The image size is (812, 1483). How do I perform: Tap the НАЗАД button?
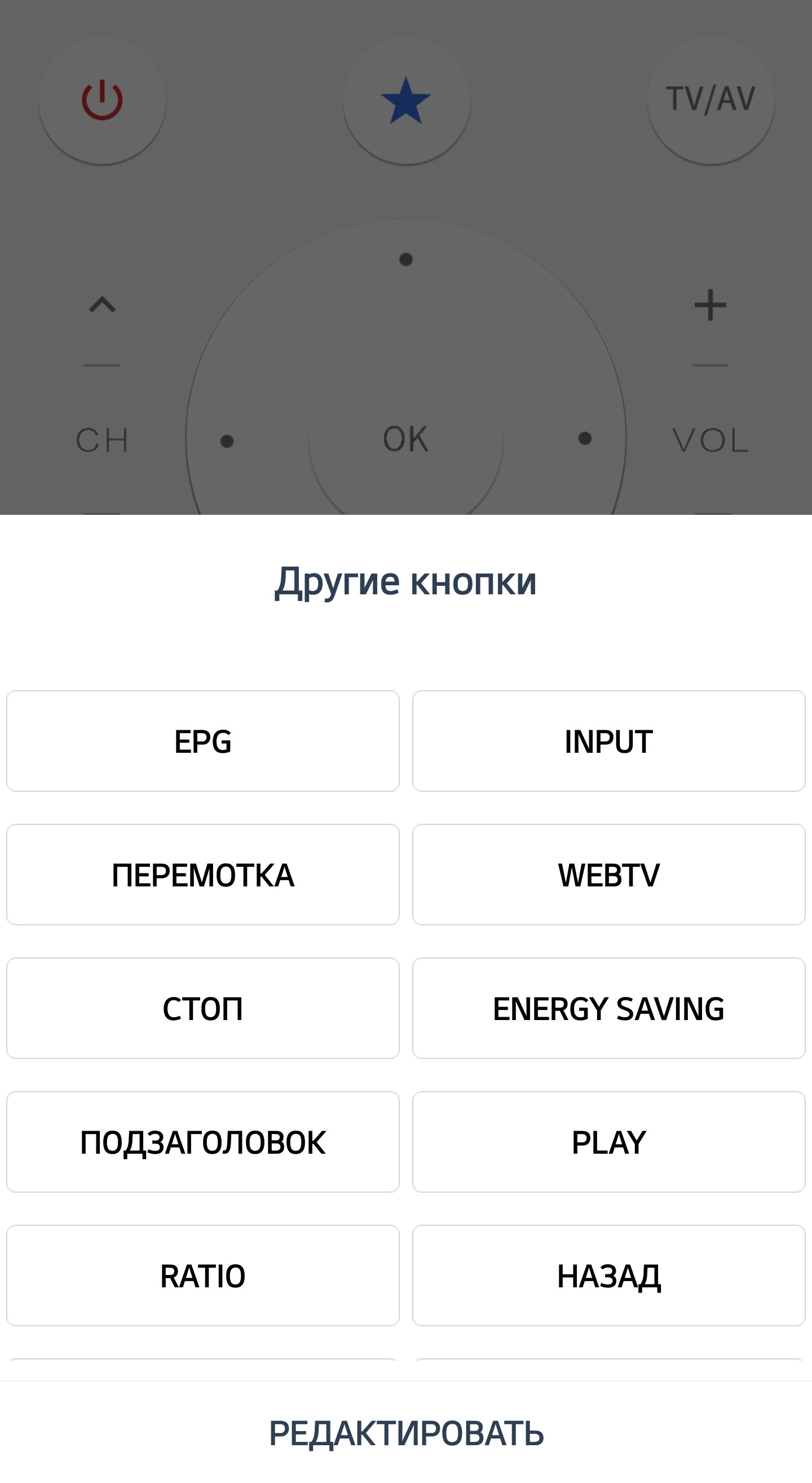pyautogui.click(x=608, y=1275)
